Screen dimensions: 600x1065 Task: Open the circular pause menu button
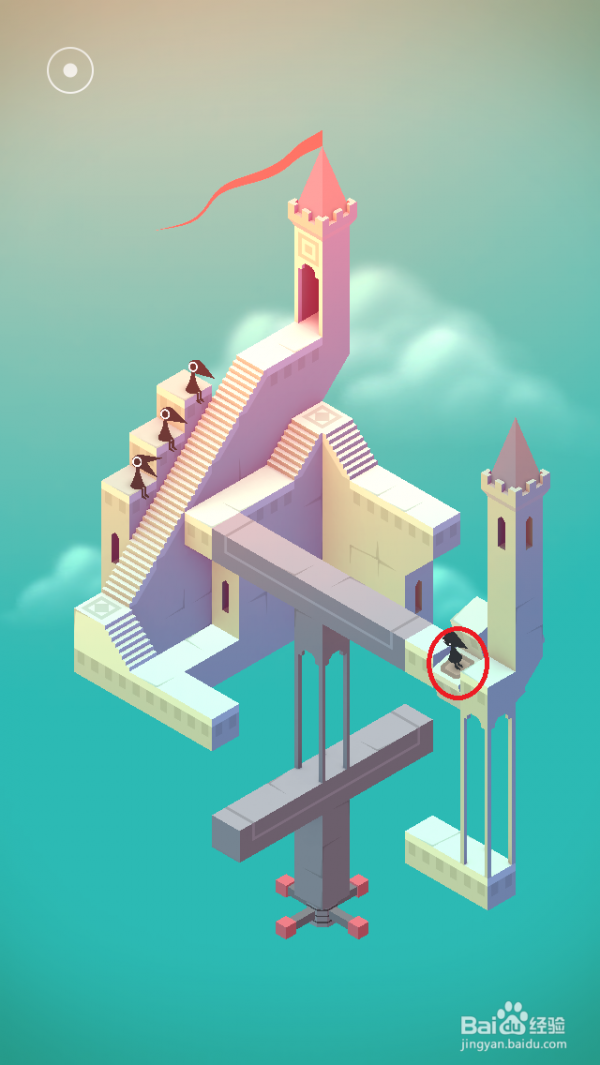[x=70, y=71]
